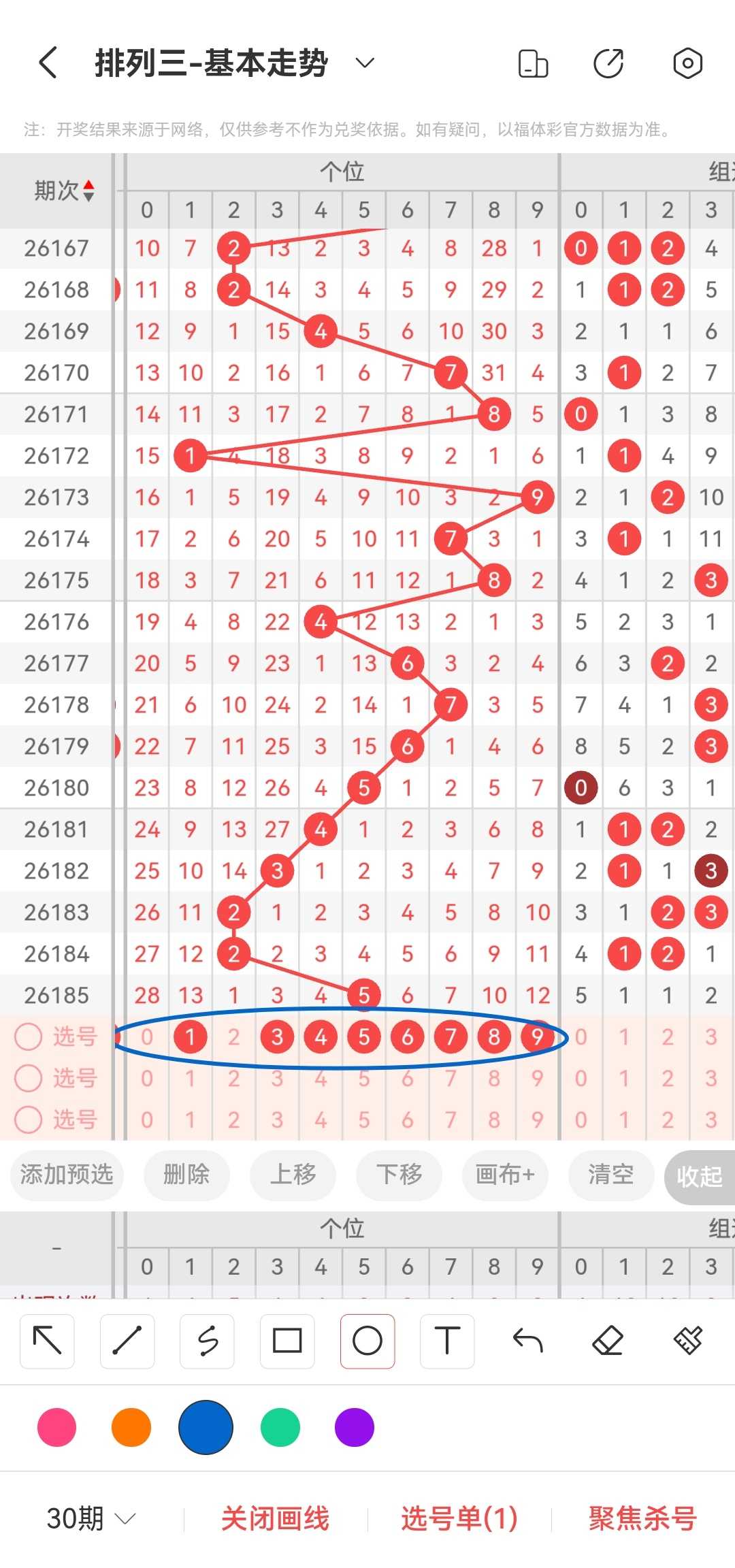Open the 30期 period dropdown
The image size is (735, 1568).
[x=91, y=1518]
